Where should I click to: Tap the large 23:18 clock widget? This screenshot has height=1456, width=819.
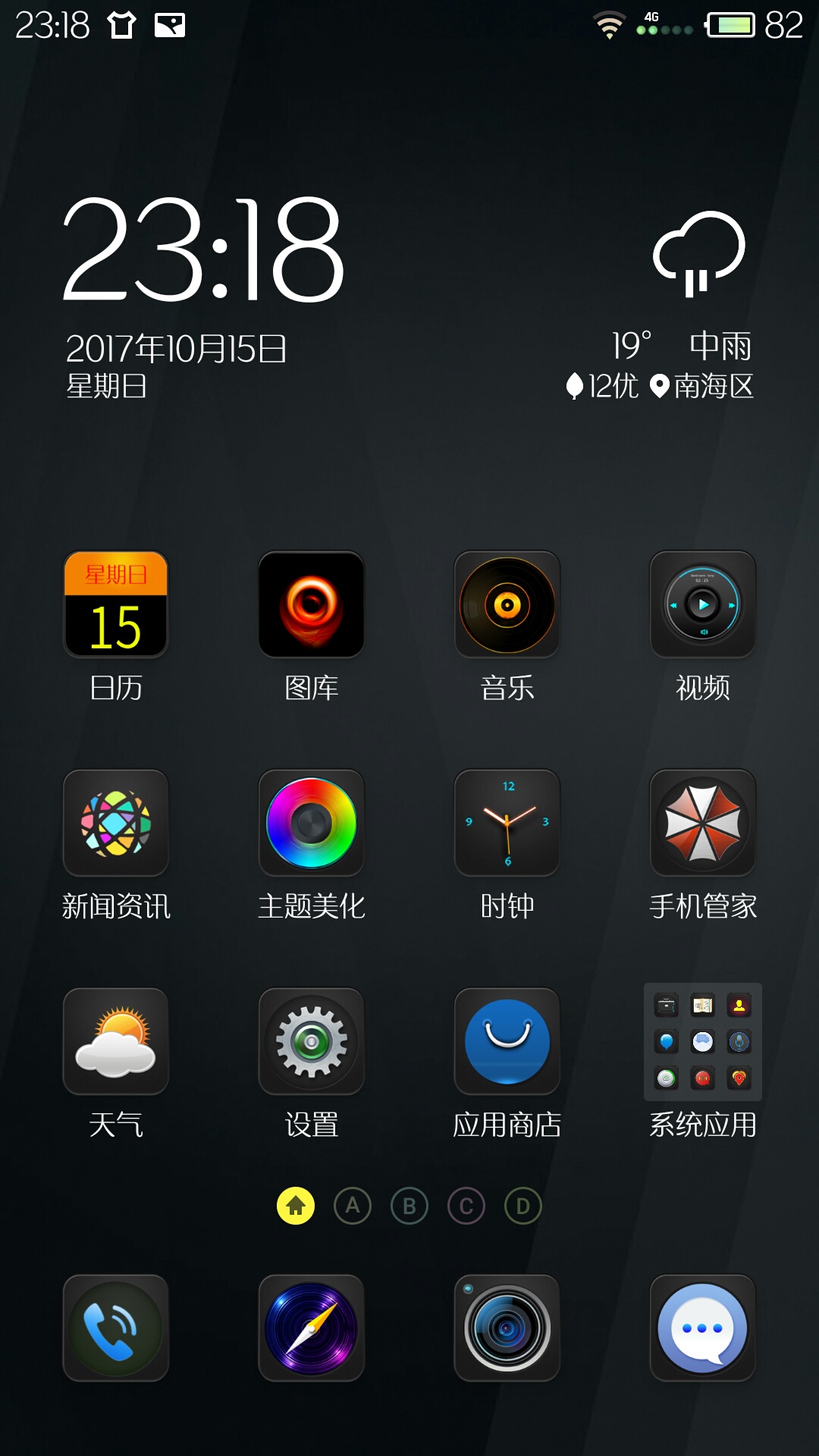click(x=204, y=249)
